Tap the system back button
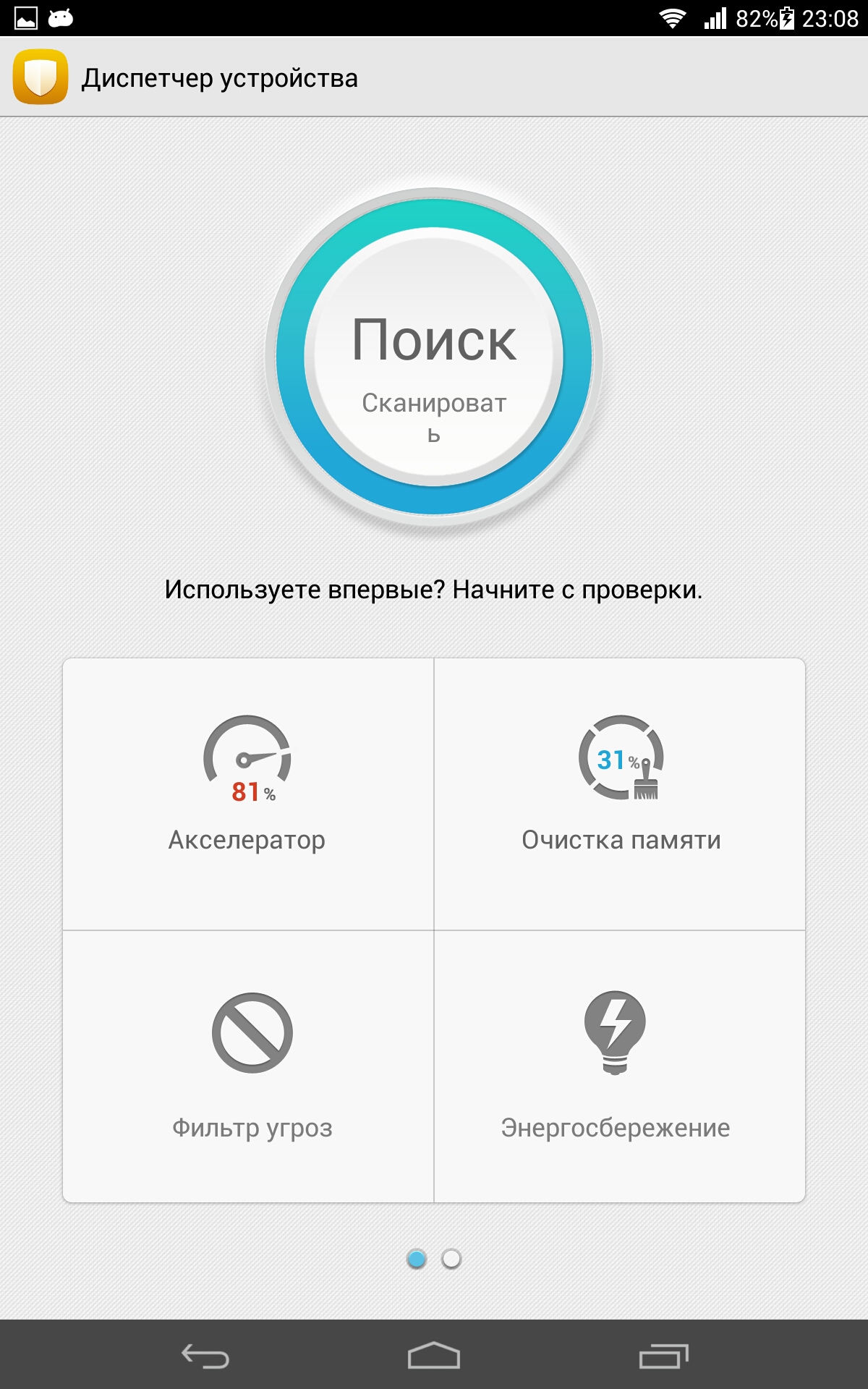Viewport: 868px width, 1389px height. [x=205, y=1356]
